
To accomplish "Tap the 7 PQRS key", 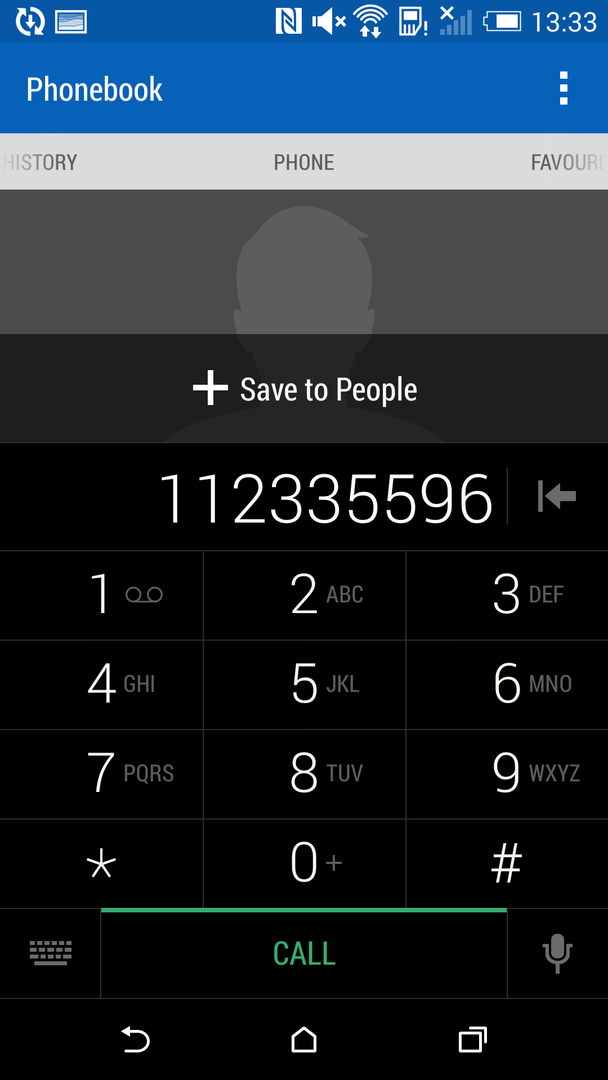I will [102, 773].
